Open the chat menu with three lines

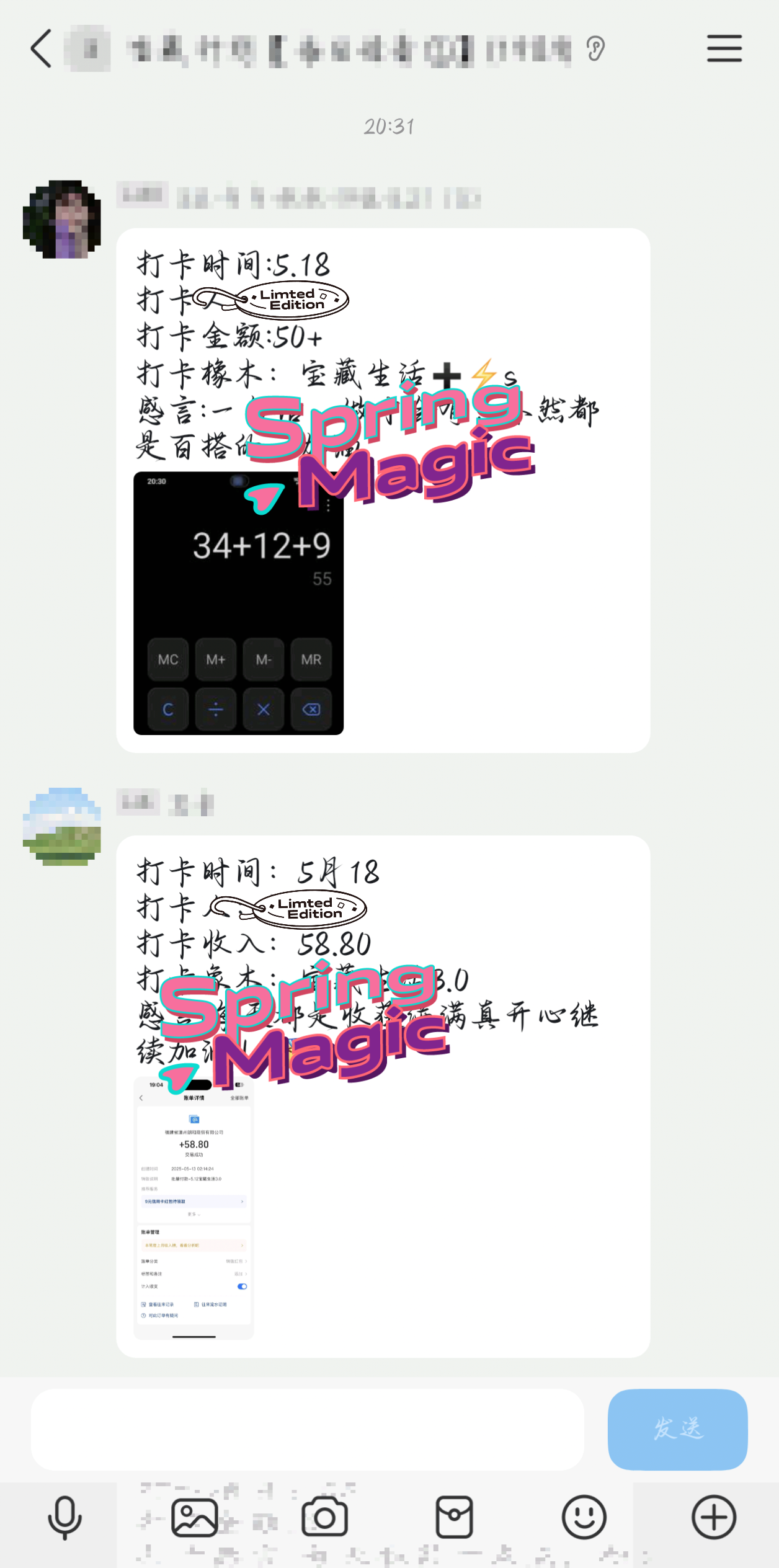[x=724, y=48]
